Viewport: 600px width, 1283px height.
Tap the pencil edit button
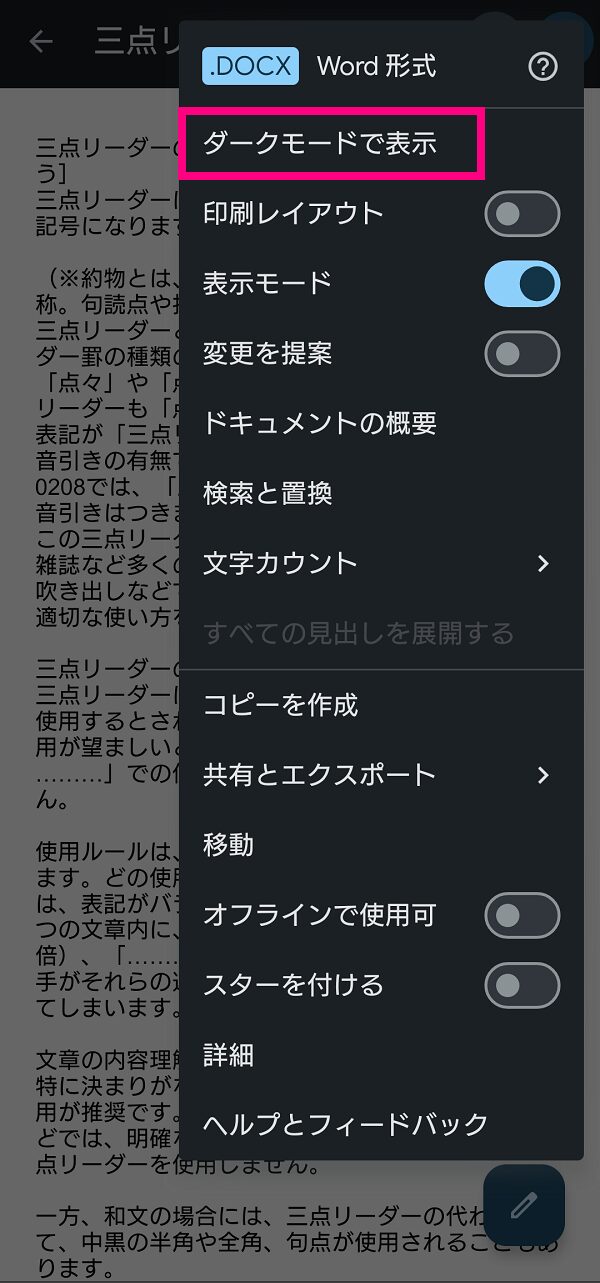click(523, 1206)
